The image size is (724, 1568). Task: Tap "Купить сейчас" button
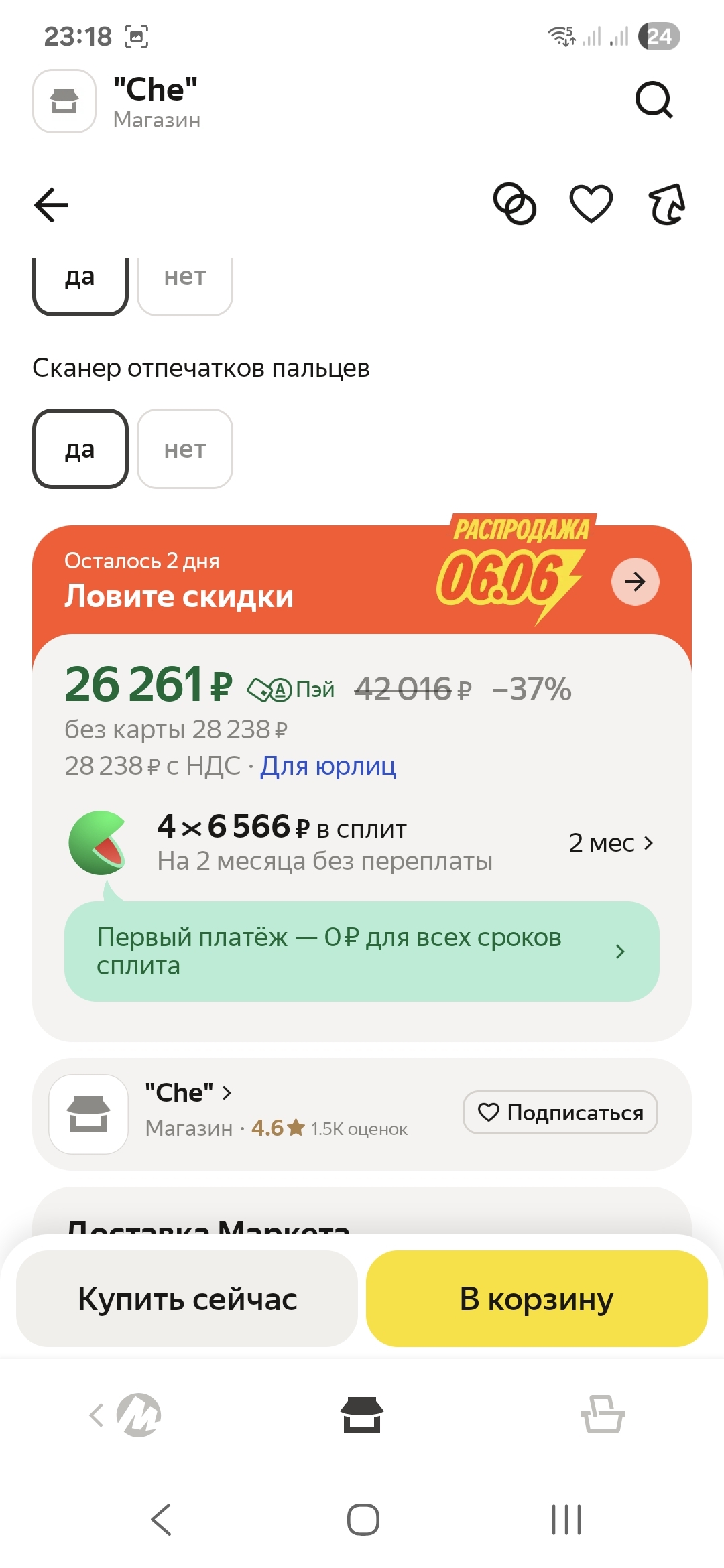click(187, 1299)
